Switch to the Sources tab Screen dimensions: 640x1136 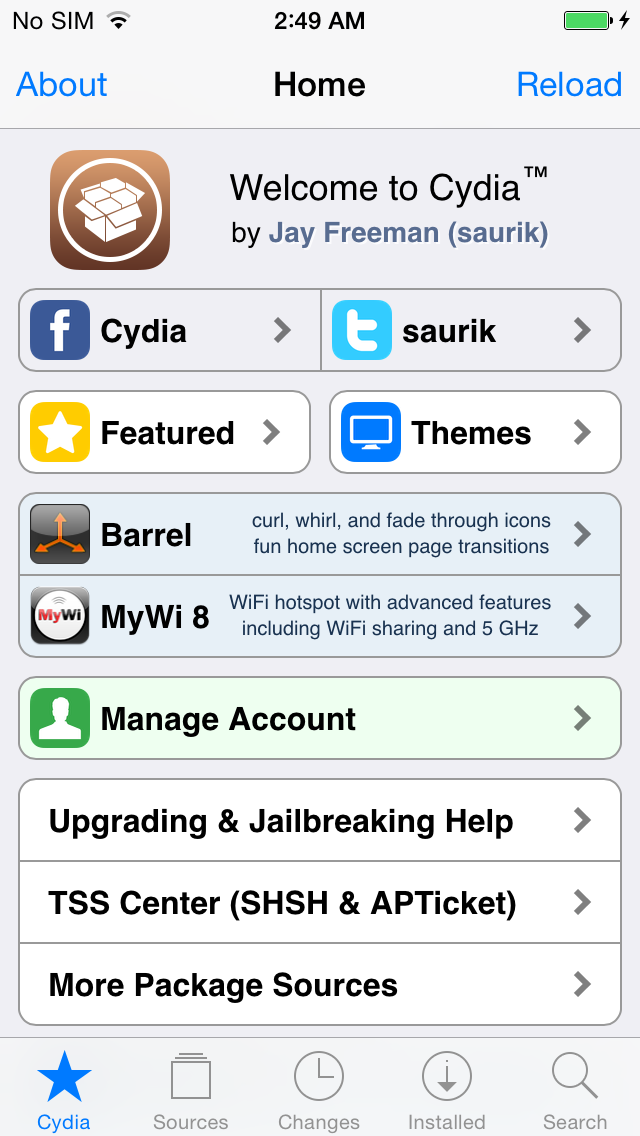190,1090
